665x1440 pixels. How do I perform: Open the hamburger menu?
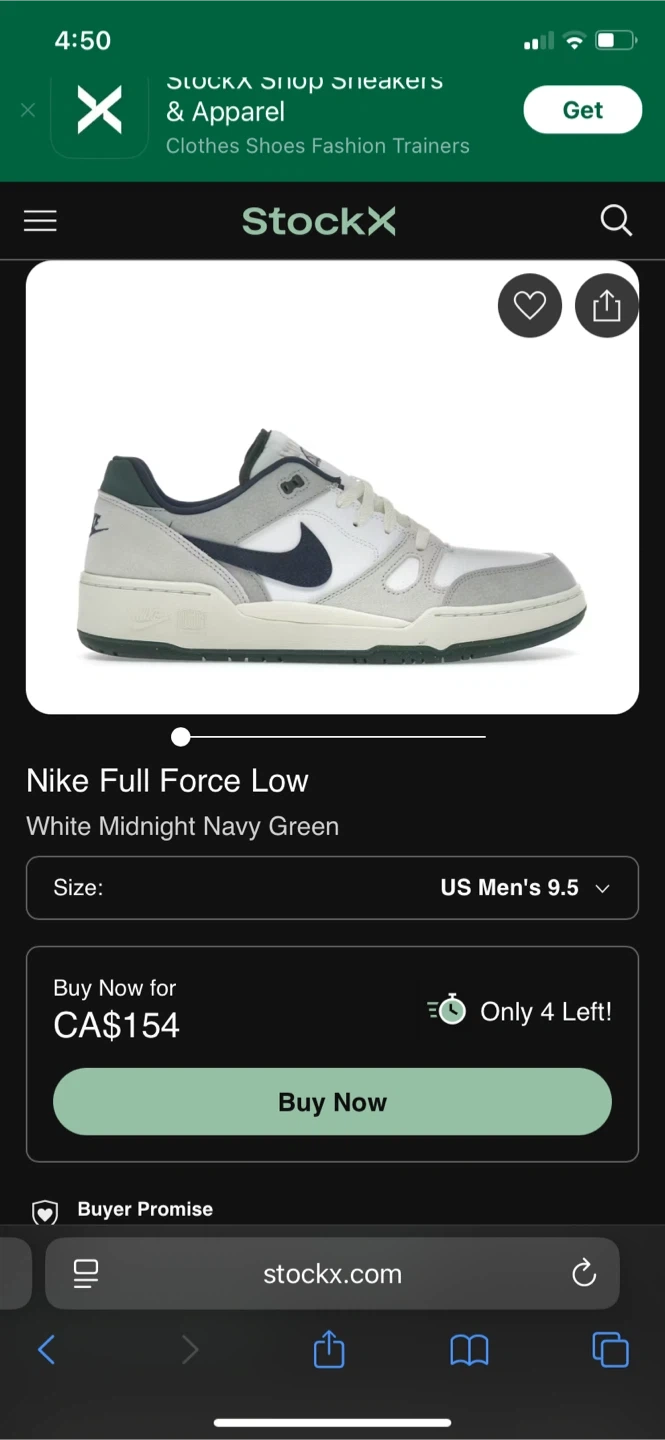[40, 221]
